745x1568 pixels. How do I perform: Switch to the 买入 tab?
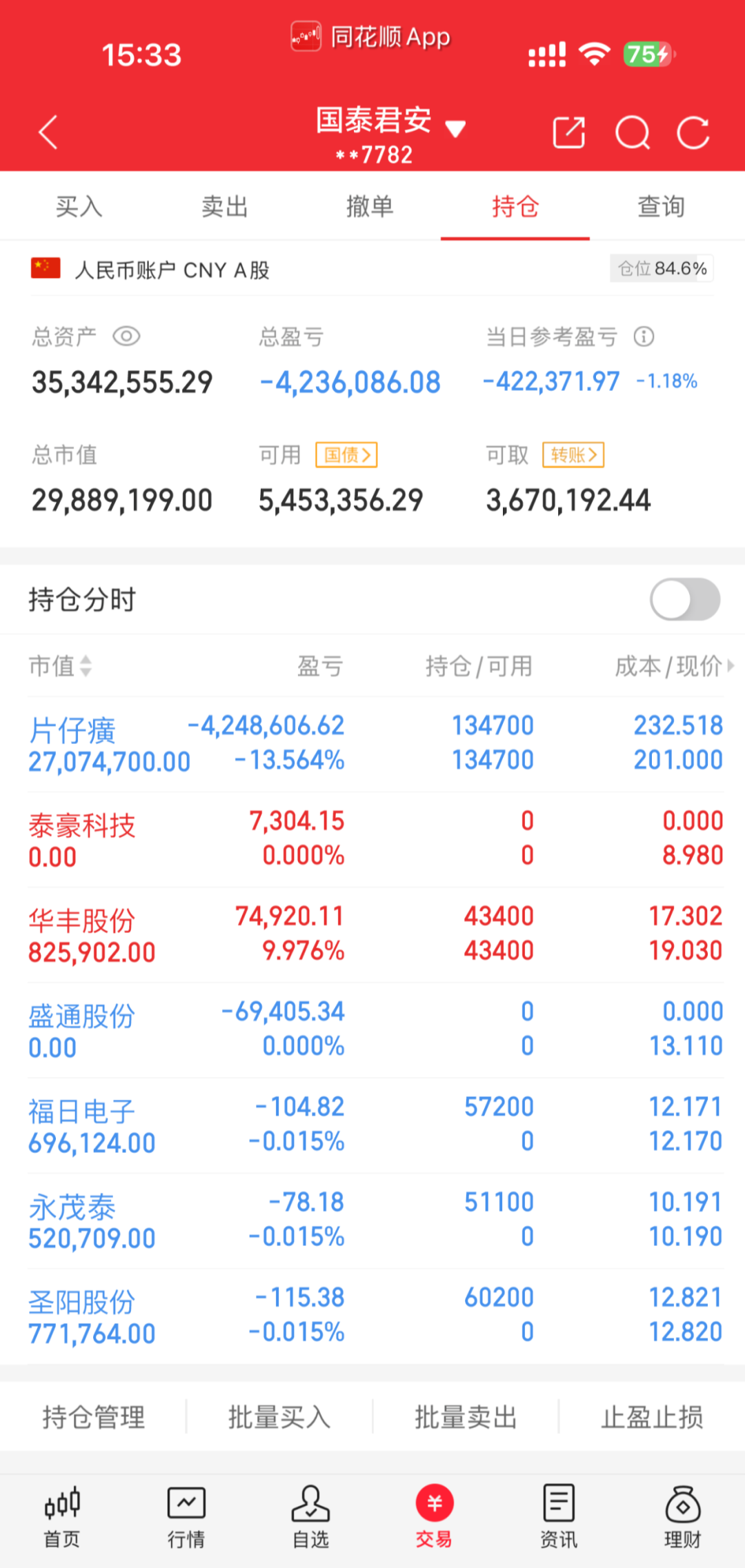tap(79, 206)
